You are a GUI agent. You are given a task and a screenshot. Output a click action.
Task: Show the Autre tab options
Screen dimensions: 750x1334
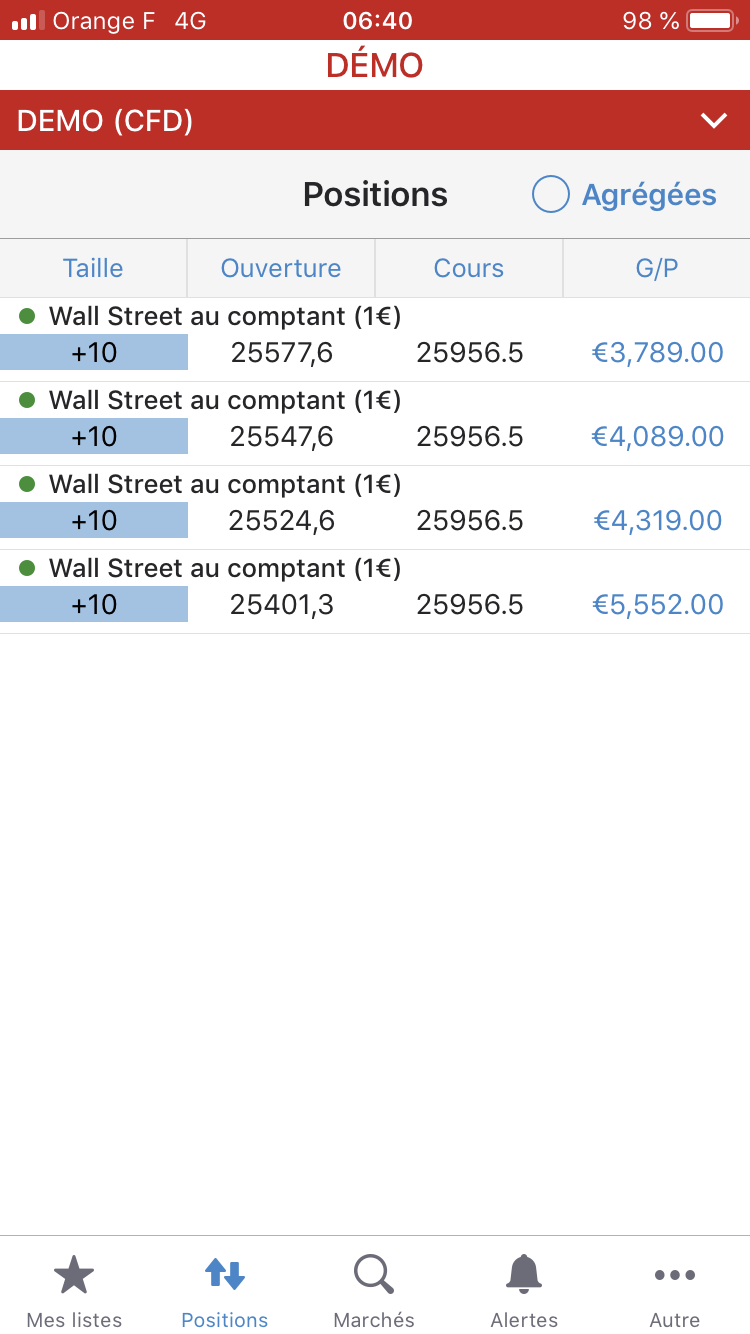click(x=675, y=1291)
